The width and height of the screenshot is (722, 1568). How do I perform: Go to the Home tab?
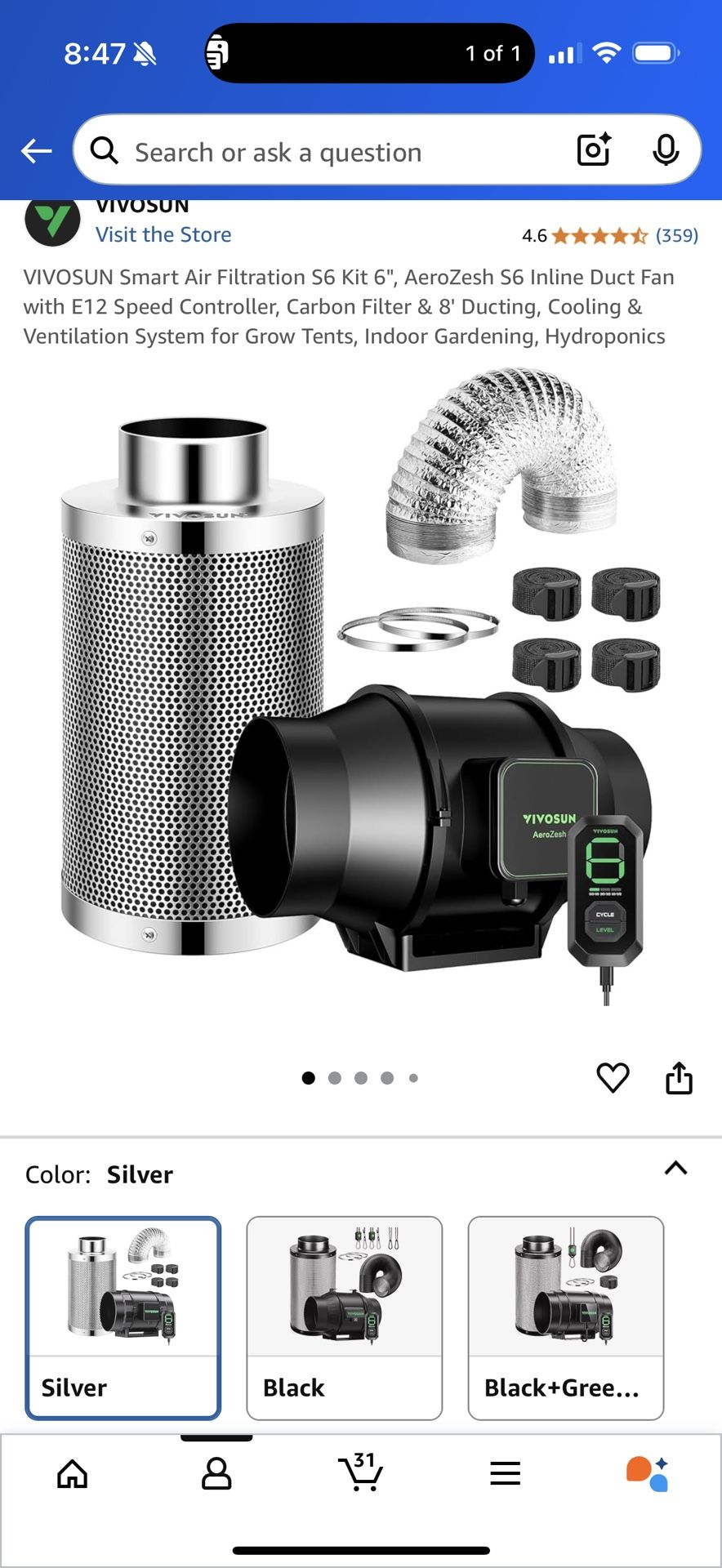tap(72, 1473)
